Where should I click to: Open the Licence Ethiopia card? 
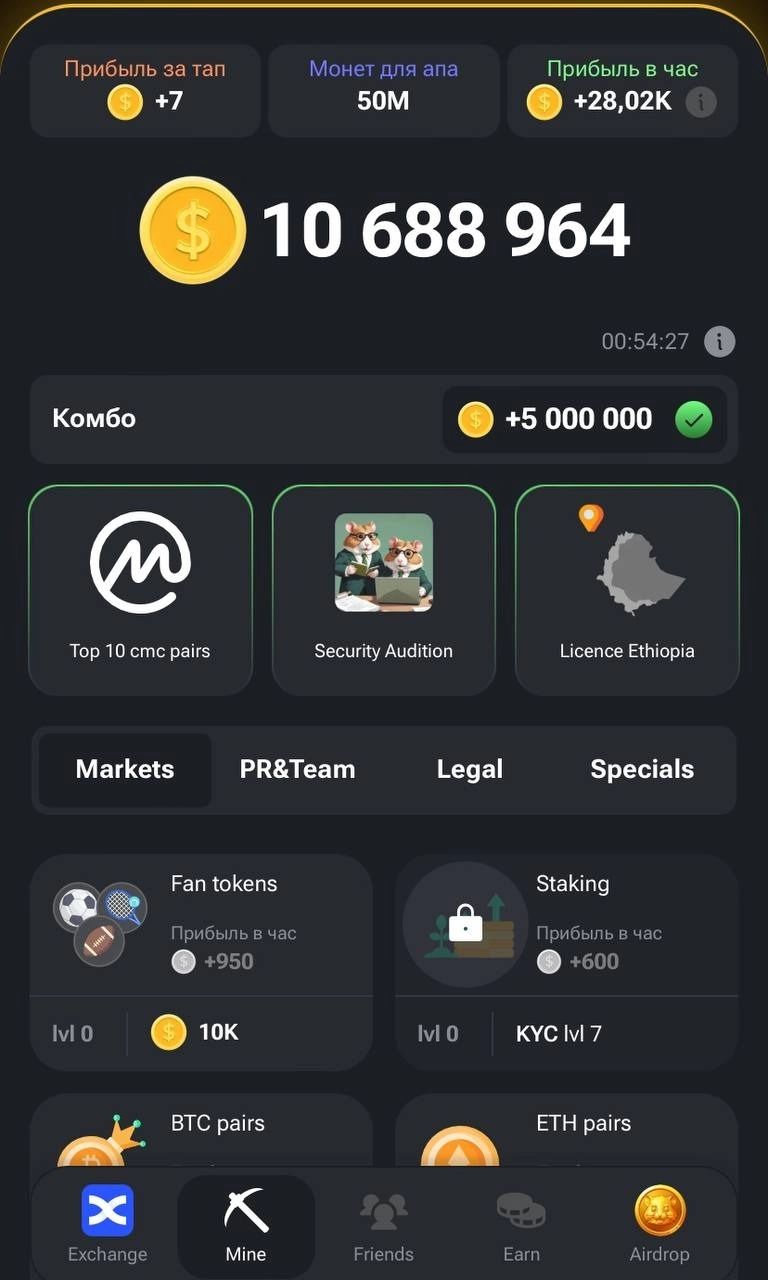pos(627,590)
